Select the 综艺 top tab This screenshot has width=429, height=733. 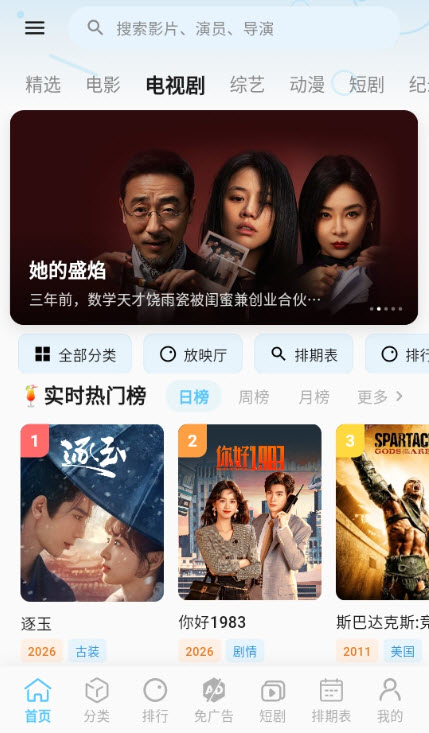pos(247,85)
